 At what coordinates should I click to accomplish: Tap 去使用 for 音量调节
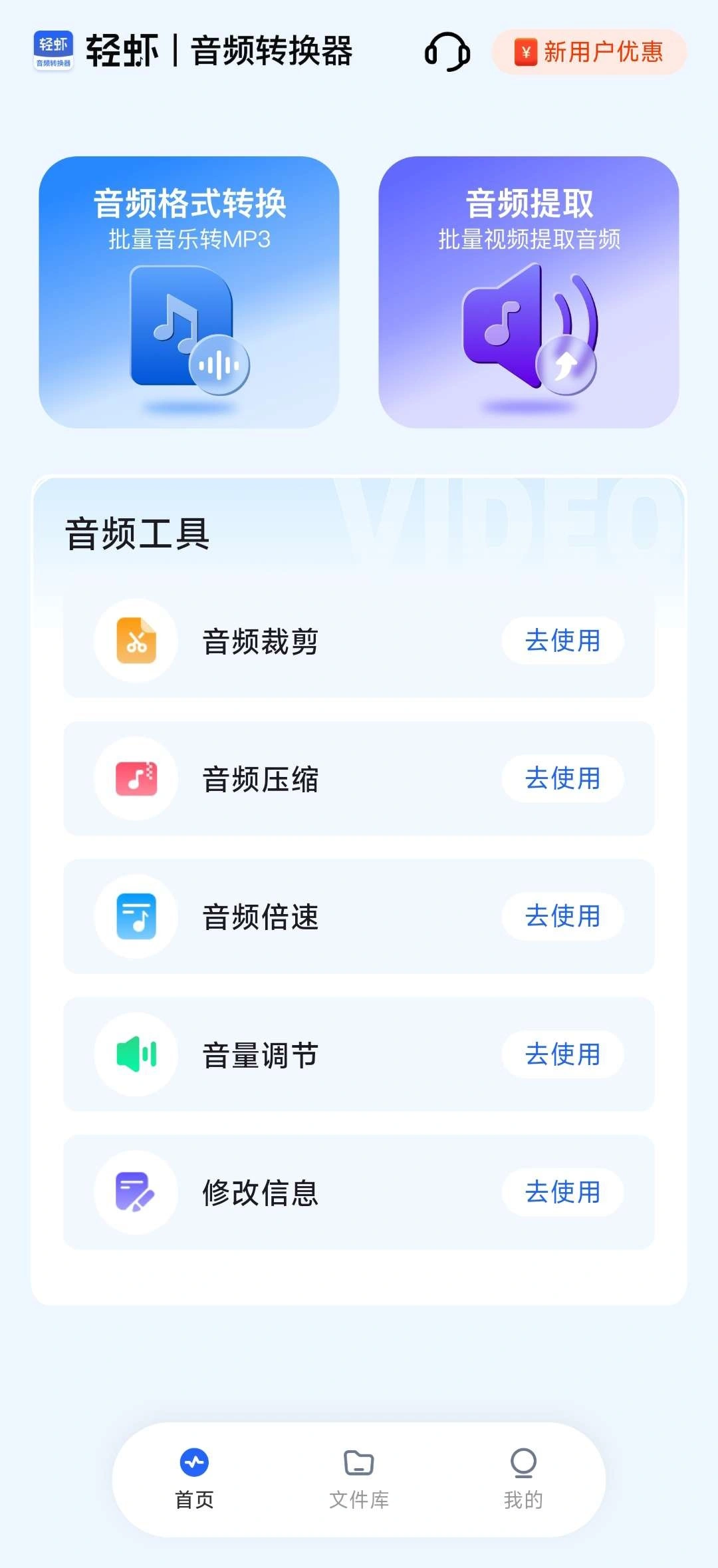coord(562,1054)
